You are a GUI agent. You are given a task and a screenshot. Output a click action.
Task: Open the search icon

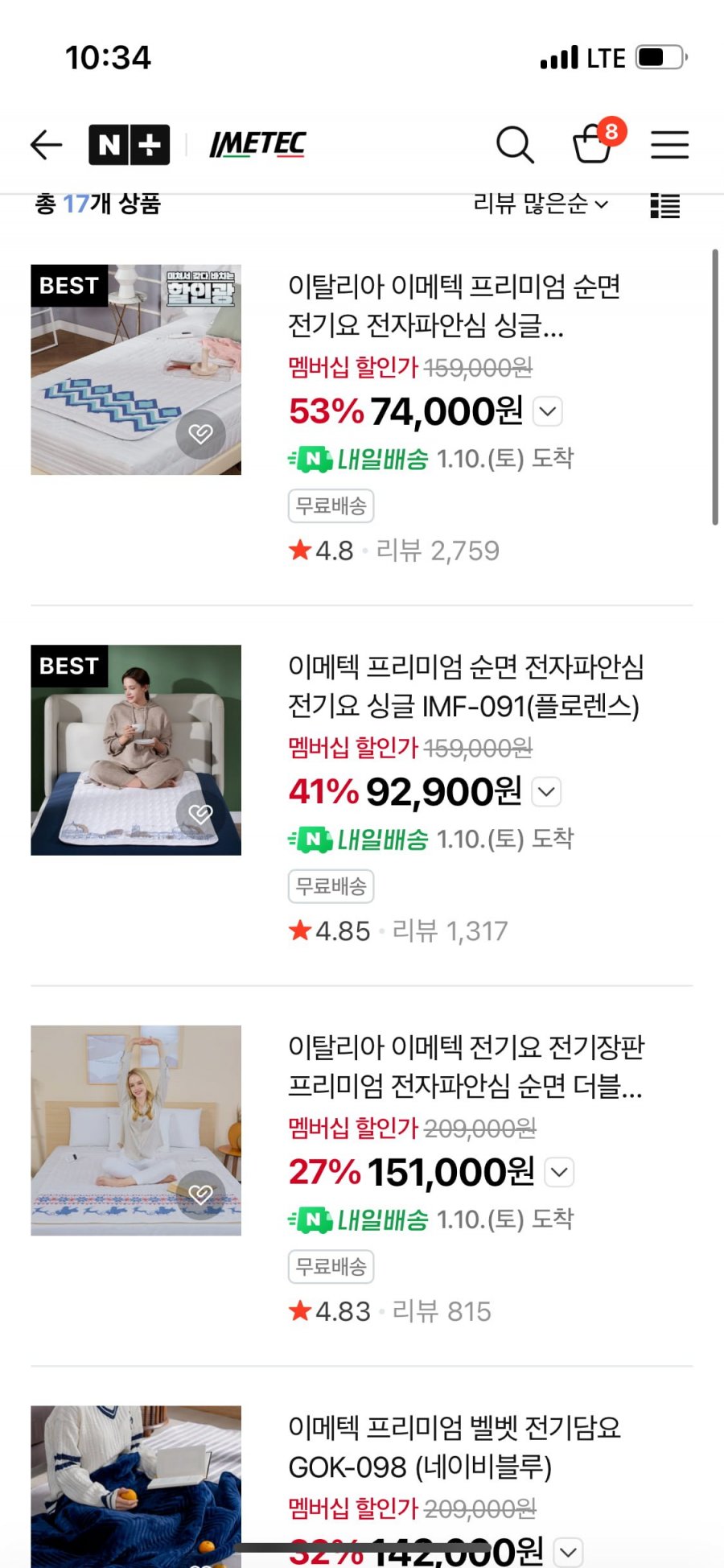pos(515,145)
